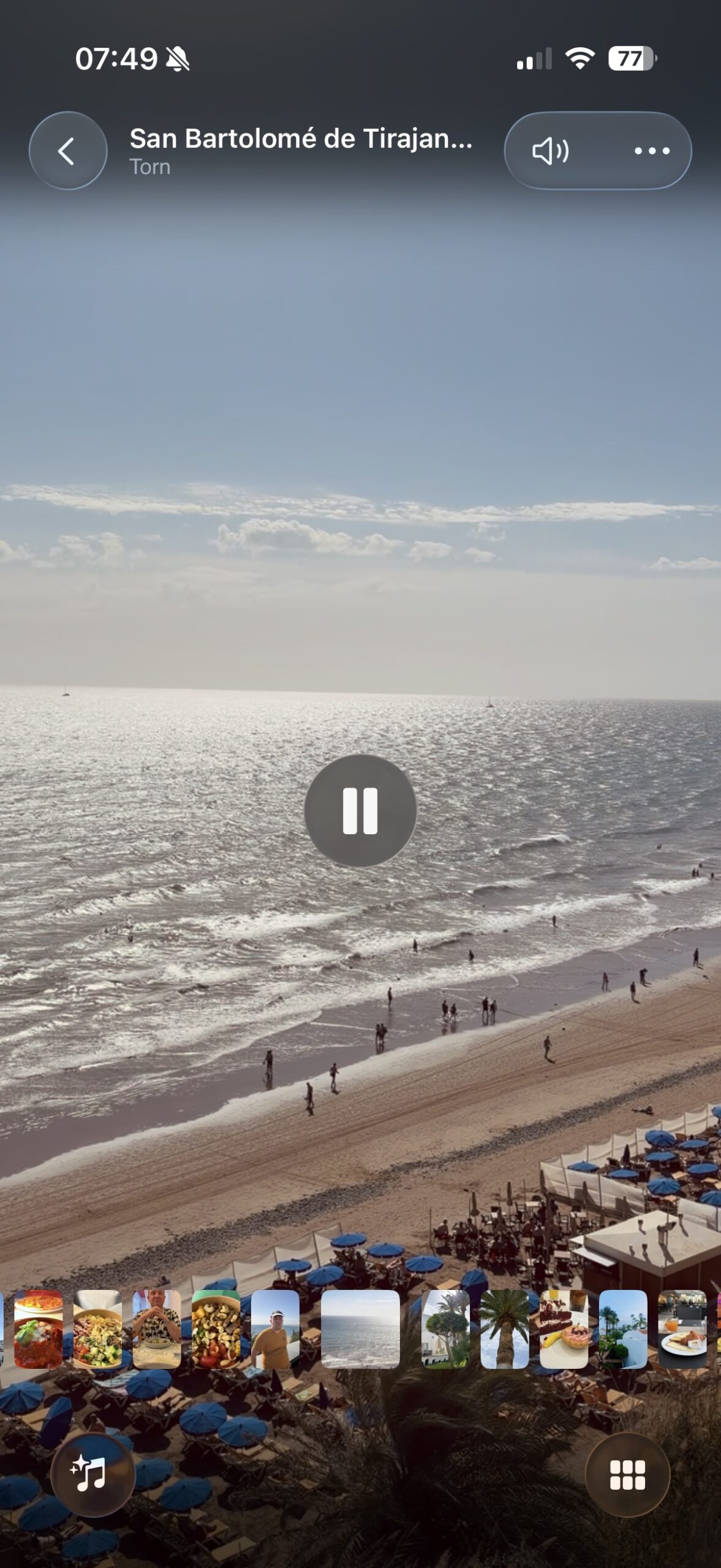The width and height of the screenshot is (721, 1568).
Task: Jump to the salad bowl photo
Action: click(97, 1329)
